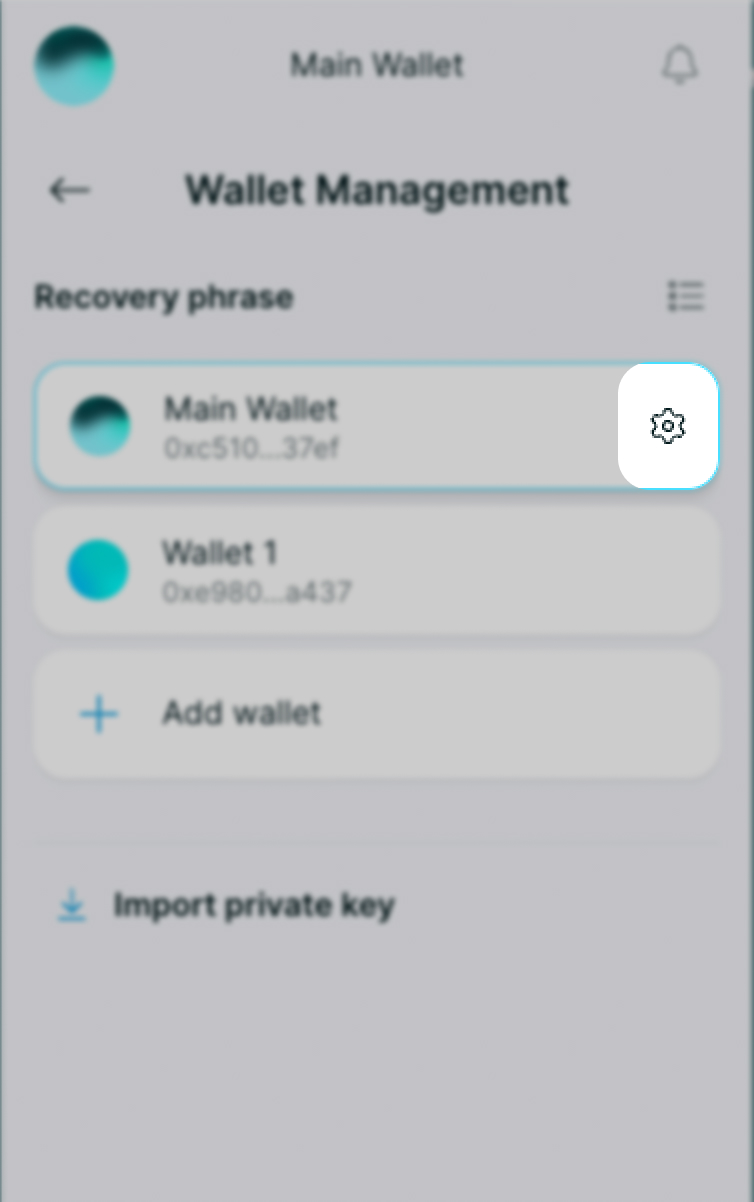Add a new wallet

[x=376, y=714]
